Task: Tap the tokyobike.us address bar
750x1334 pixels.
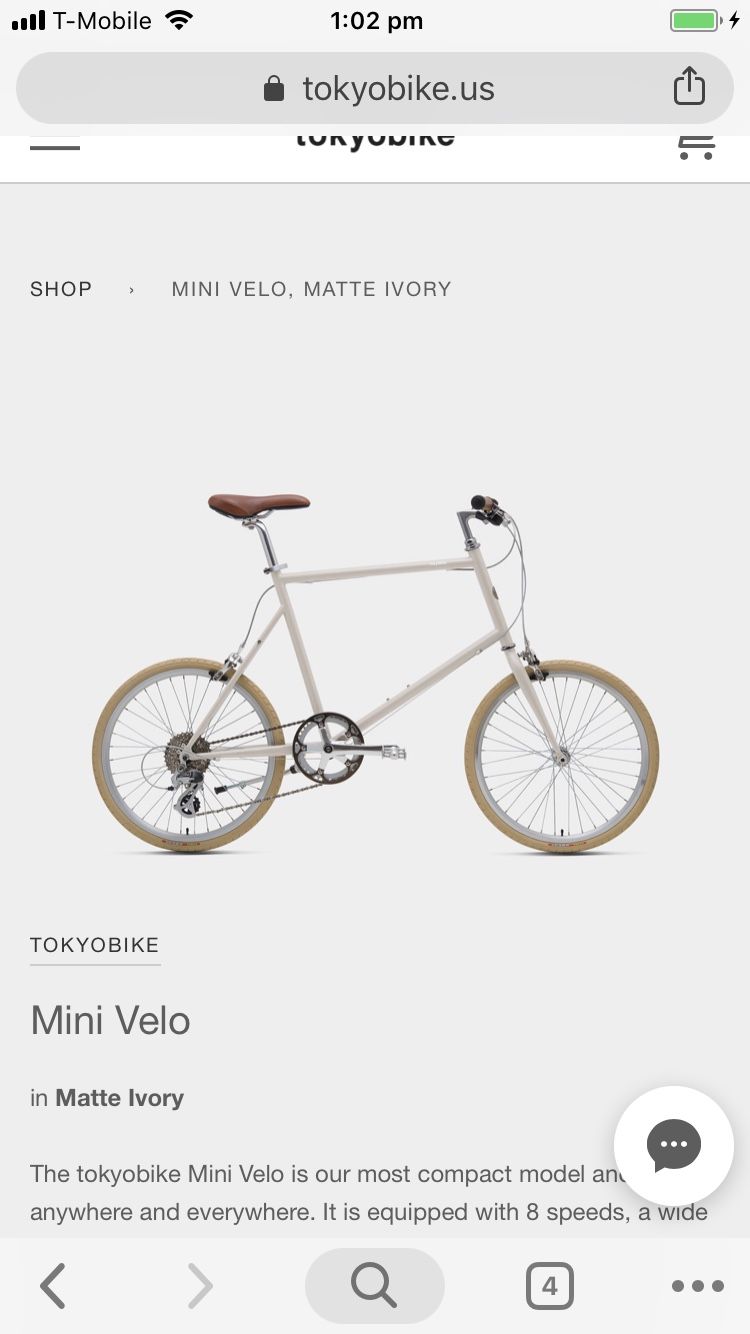Action: (375, 88)
